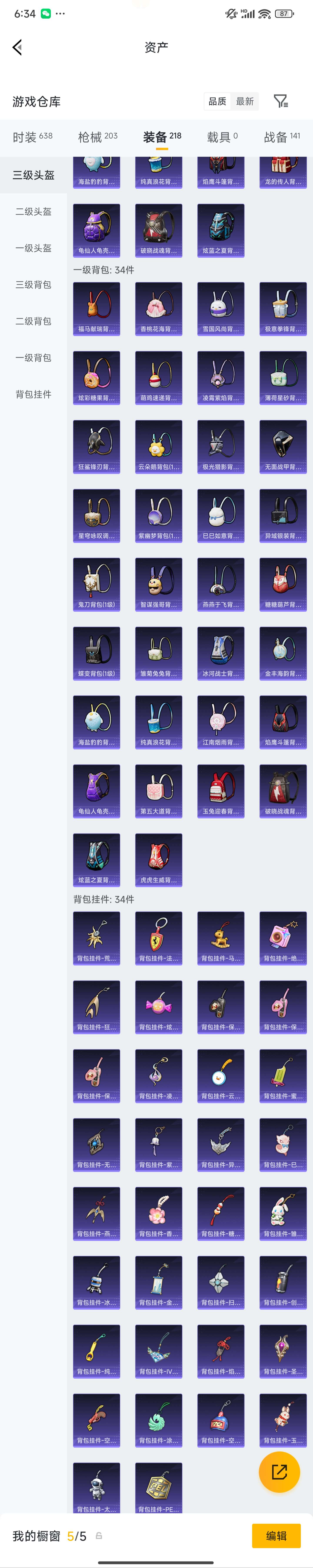313x1568 pixels.
Task: Switch to the 战备 tab
Action: click(x=281, y=137)
